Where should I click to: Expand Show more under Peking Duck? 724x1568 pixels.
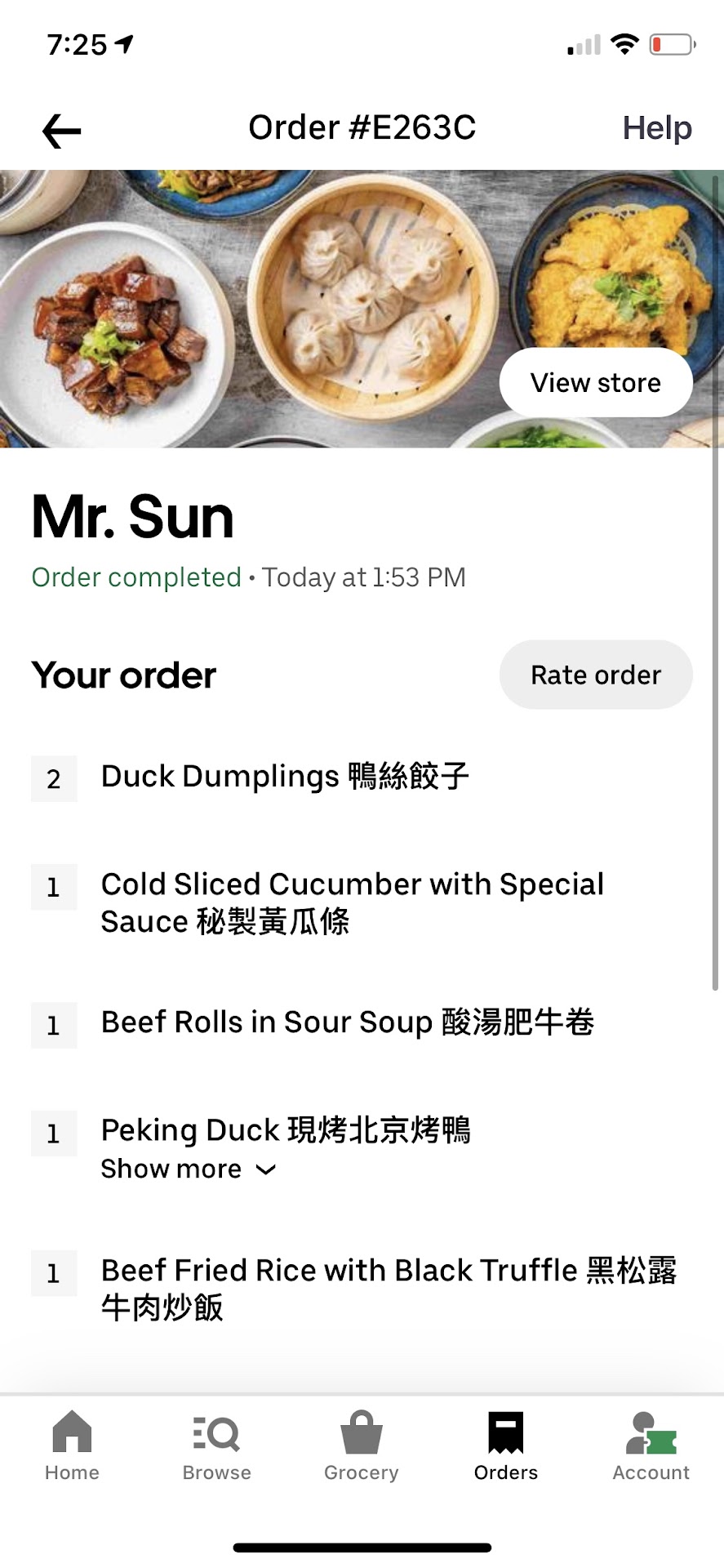(x=189, y=1169)
